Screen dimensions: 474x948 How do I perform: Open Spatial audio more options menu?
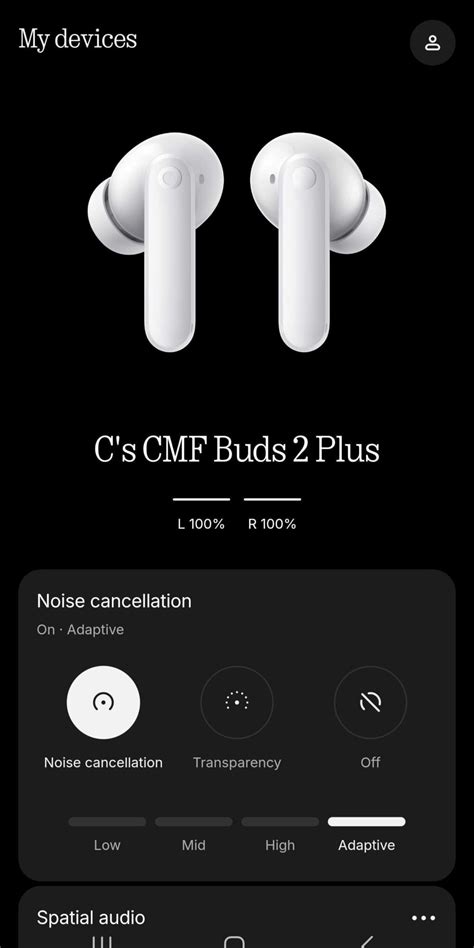pos(423,918)
